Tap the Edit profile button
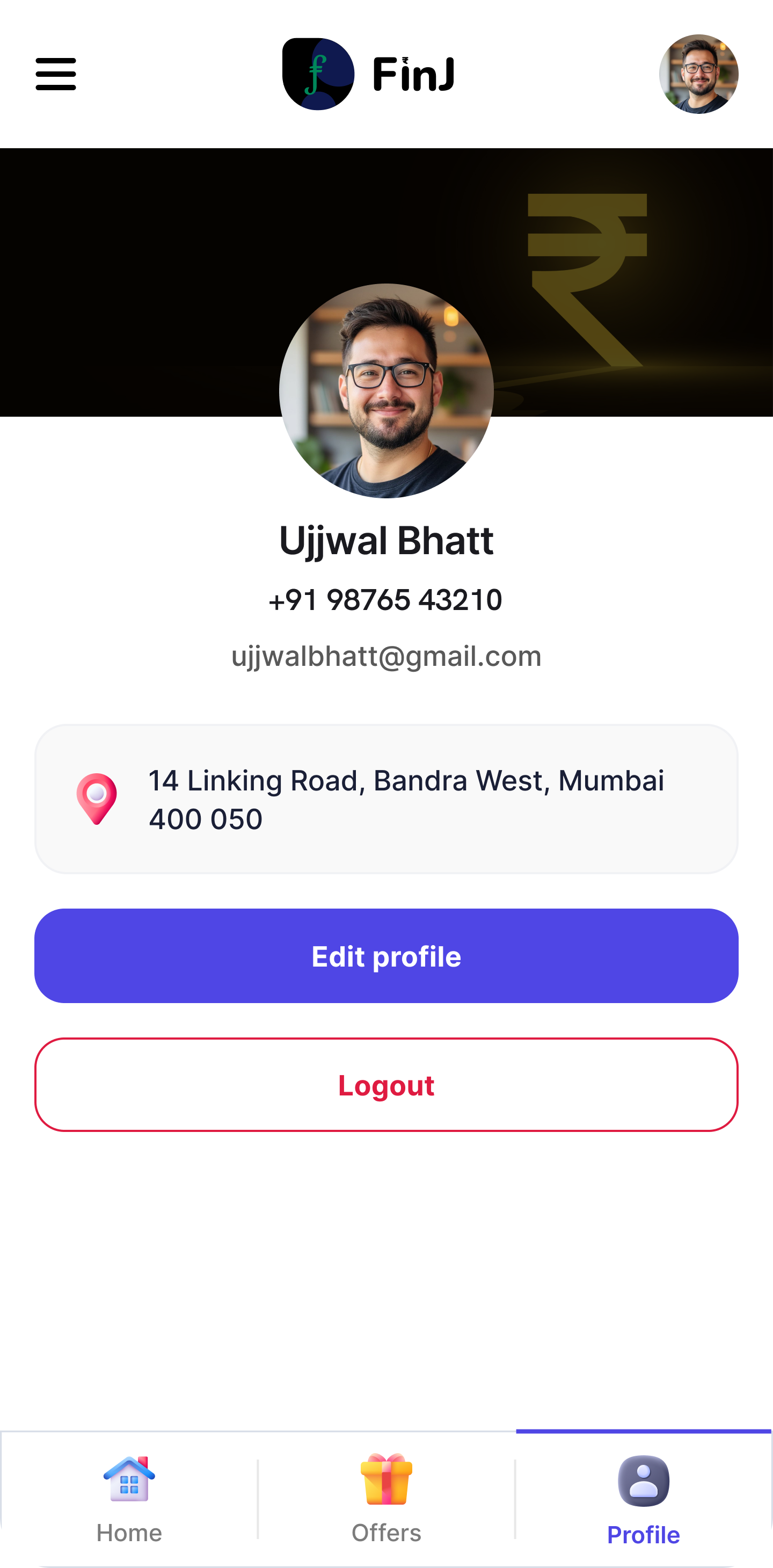This screenshot has height=1568, width=773. tap(386, 956)
